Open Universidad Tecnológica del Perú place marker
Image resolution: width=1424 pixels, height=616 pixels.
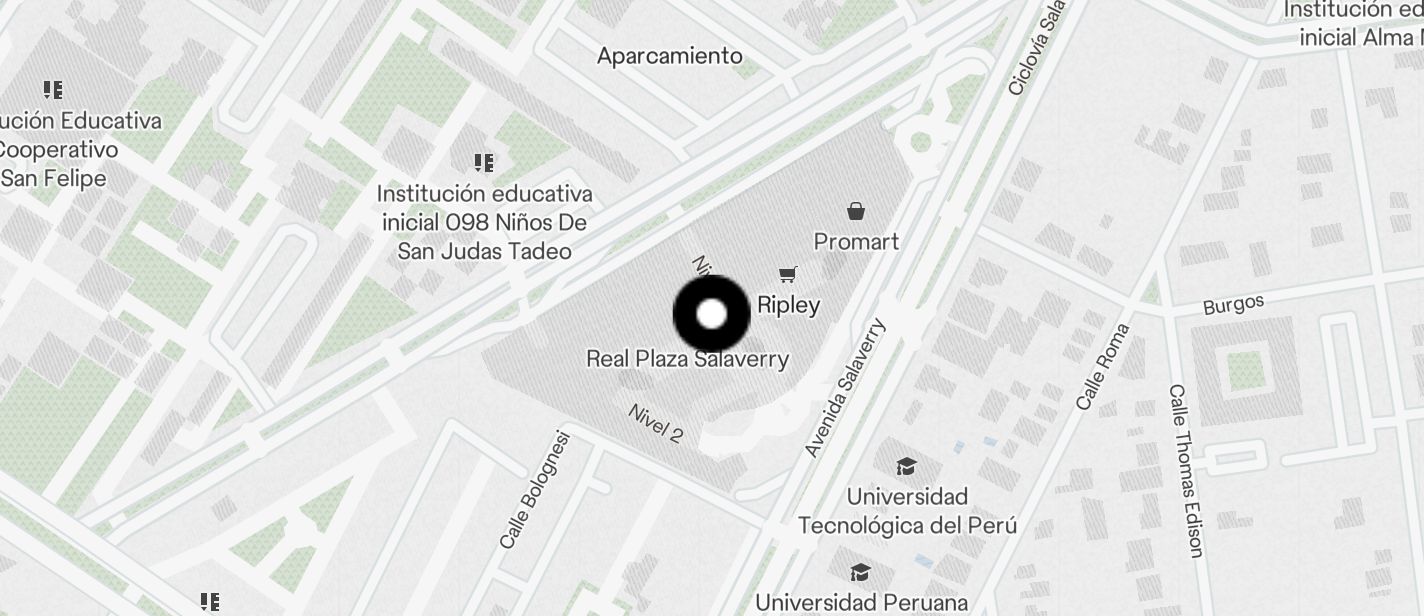click(x=906, y=467)
